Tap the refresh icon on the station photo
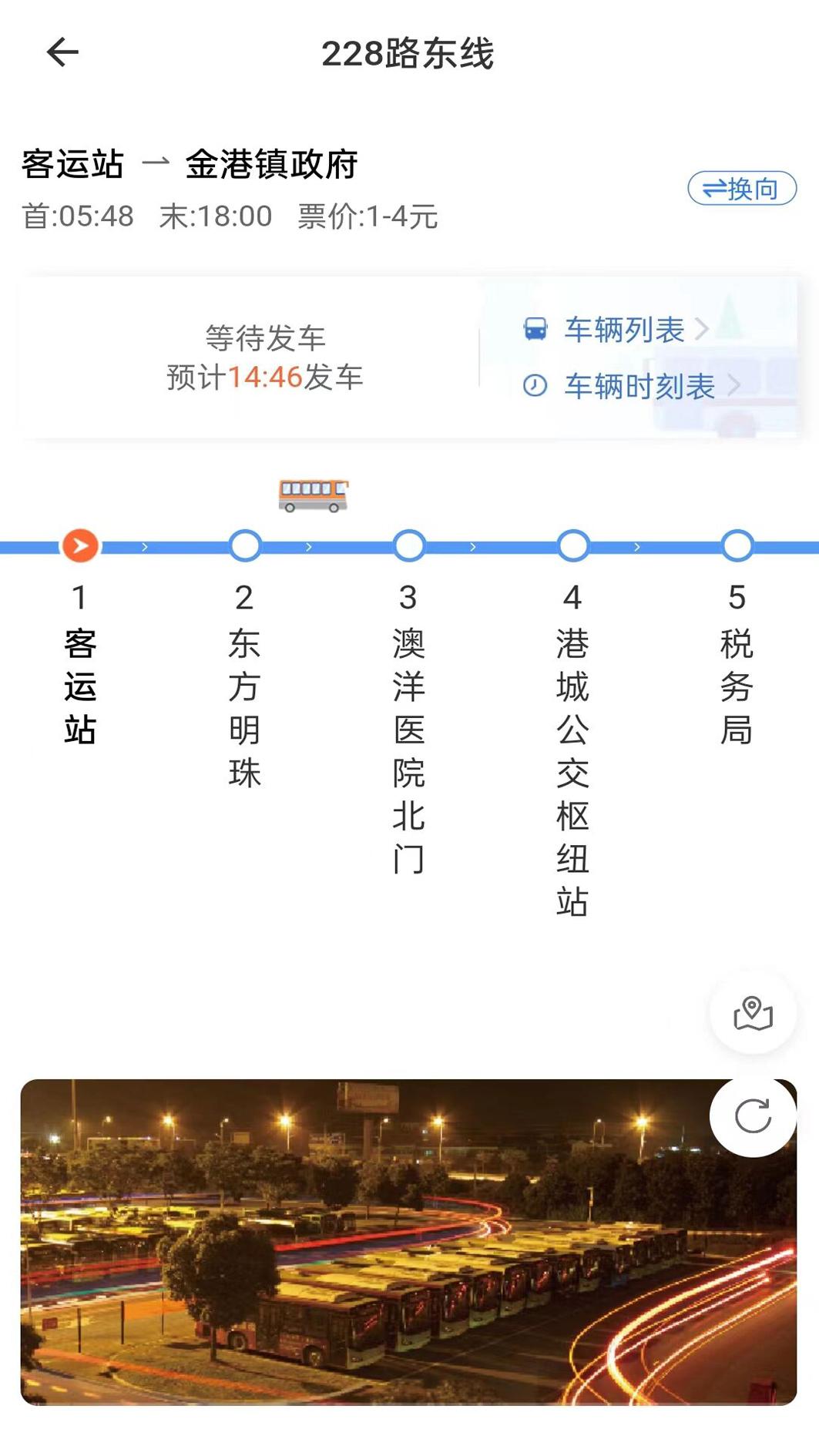 (x=751, y=1117)
